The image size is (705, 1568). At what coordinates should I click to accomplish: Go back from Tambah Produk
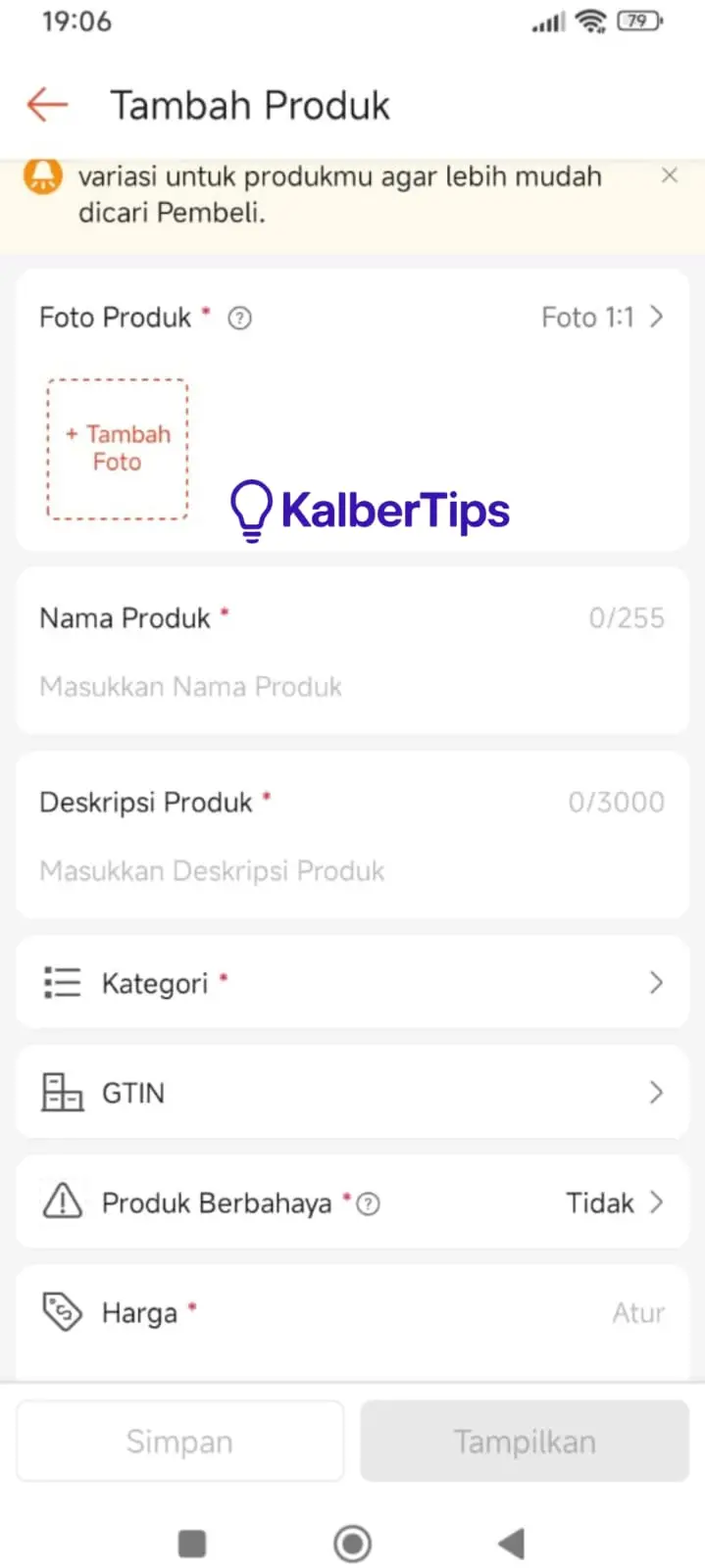click(x=47, y=104)
